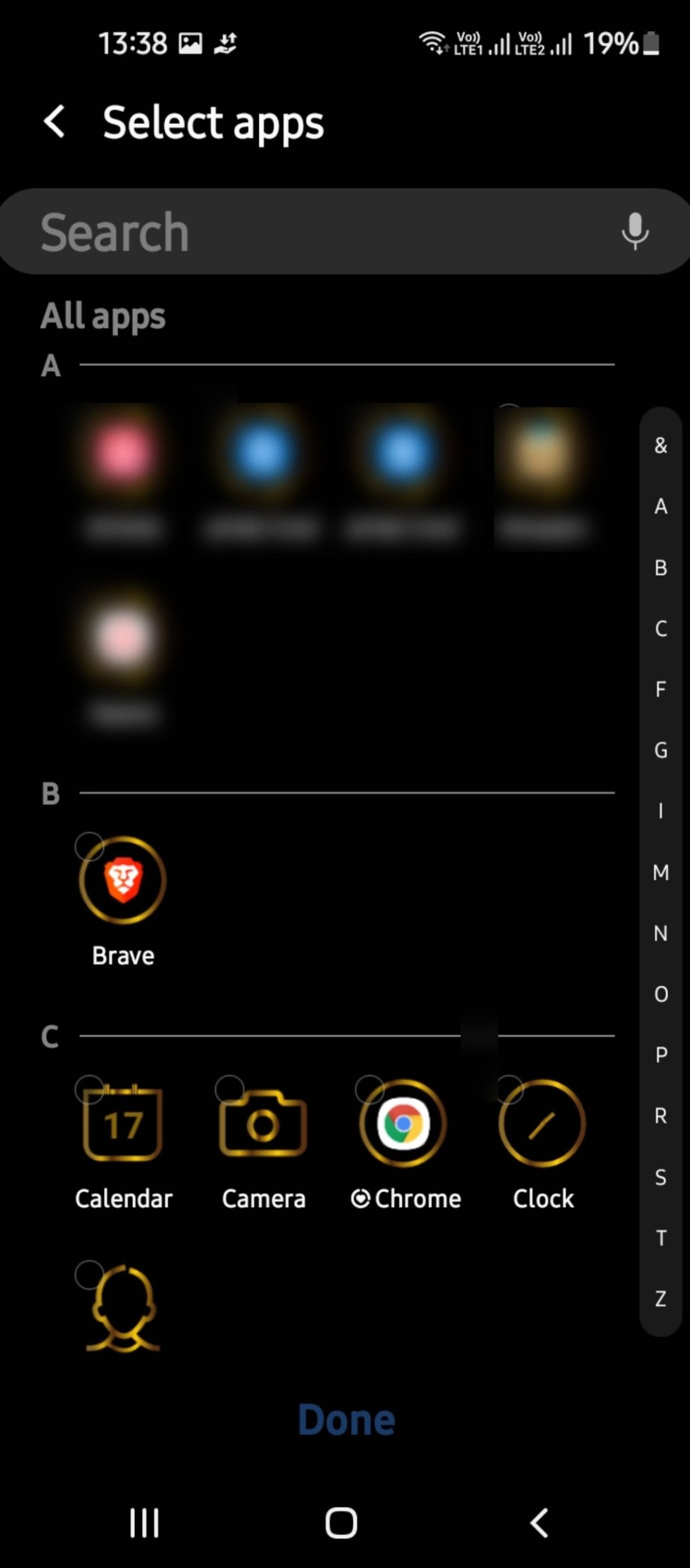The width and height of the screenshot is (690, 1568).
Task: Jump to letter G in index
Action: pyautogui.click(x=661, y=750)
